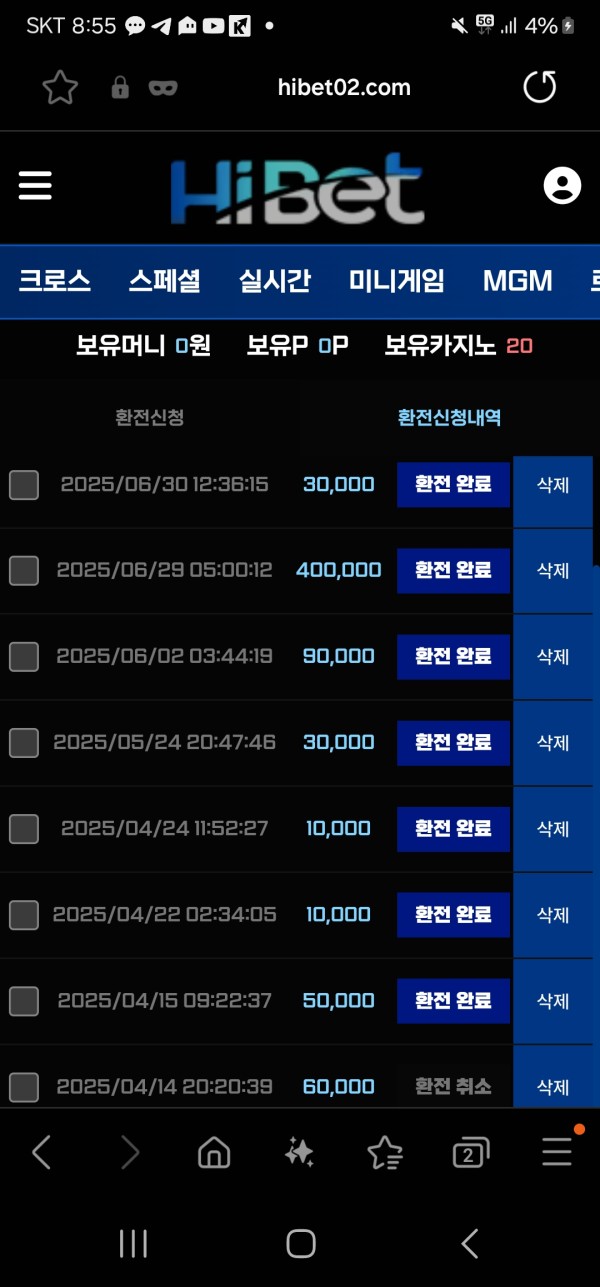Check the box for 2025/06/30 12:36:15

(24, 485)
